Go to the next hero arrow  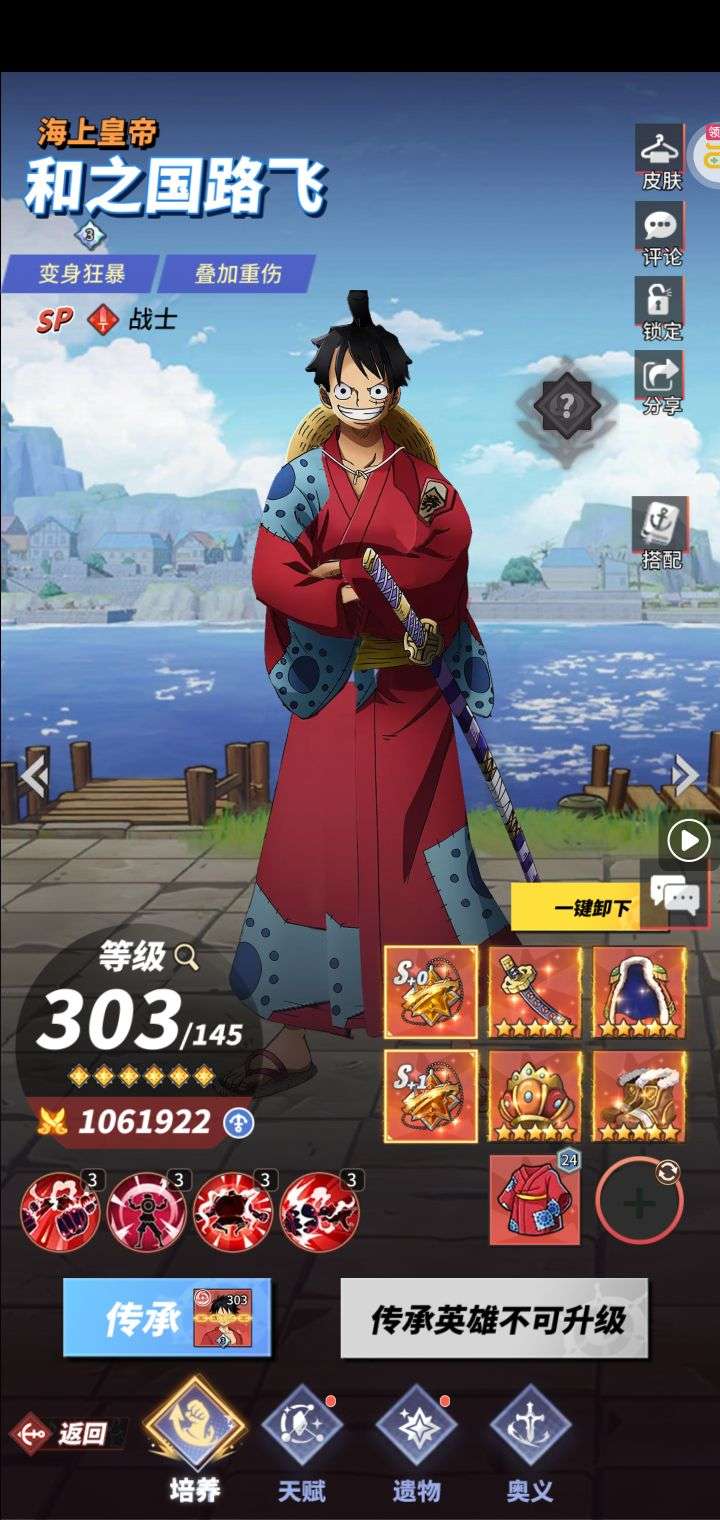click(686, 774)
